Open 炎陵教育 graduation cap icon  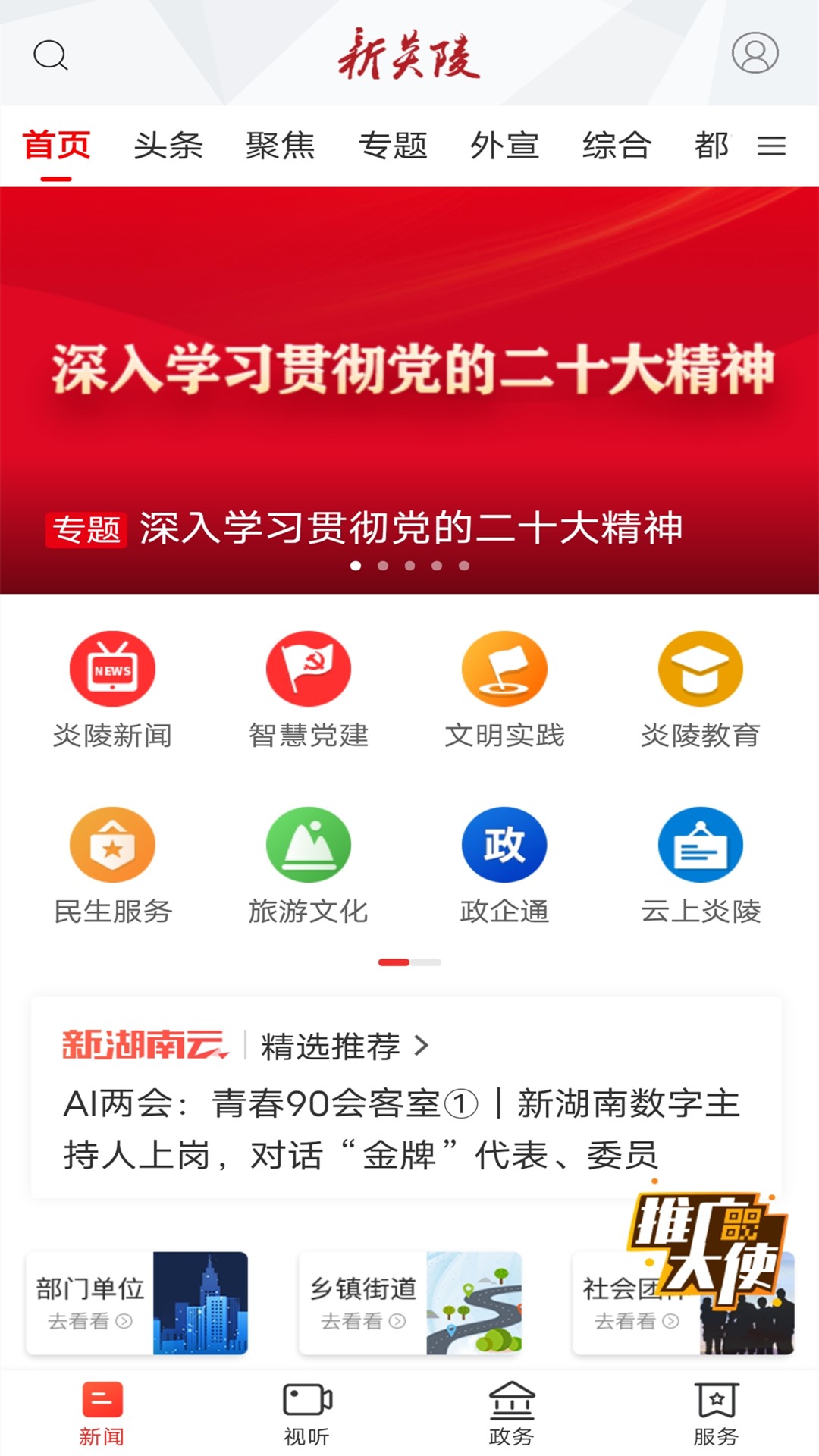701,669
